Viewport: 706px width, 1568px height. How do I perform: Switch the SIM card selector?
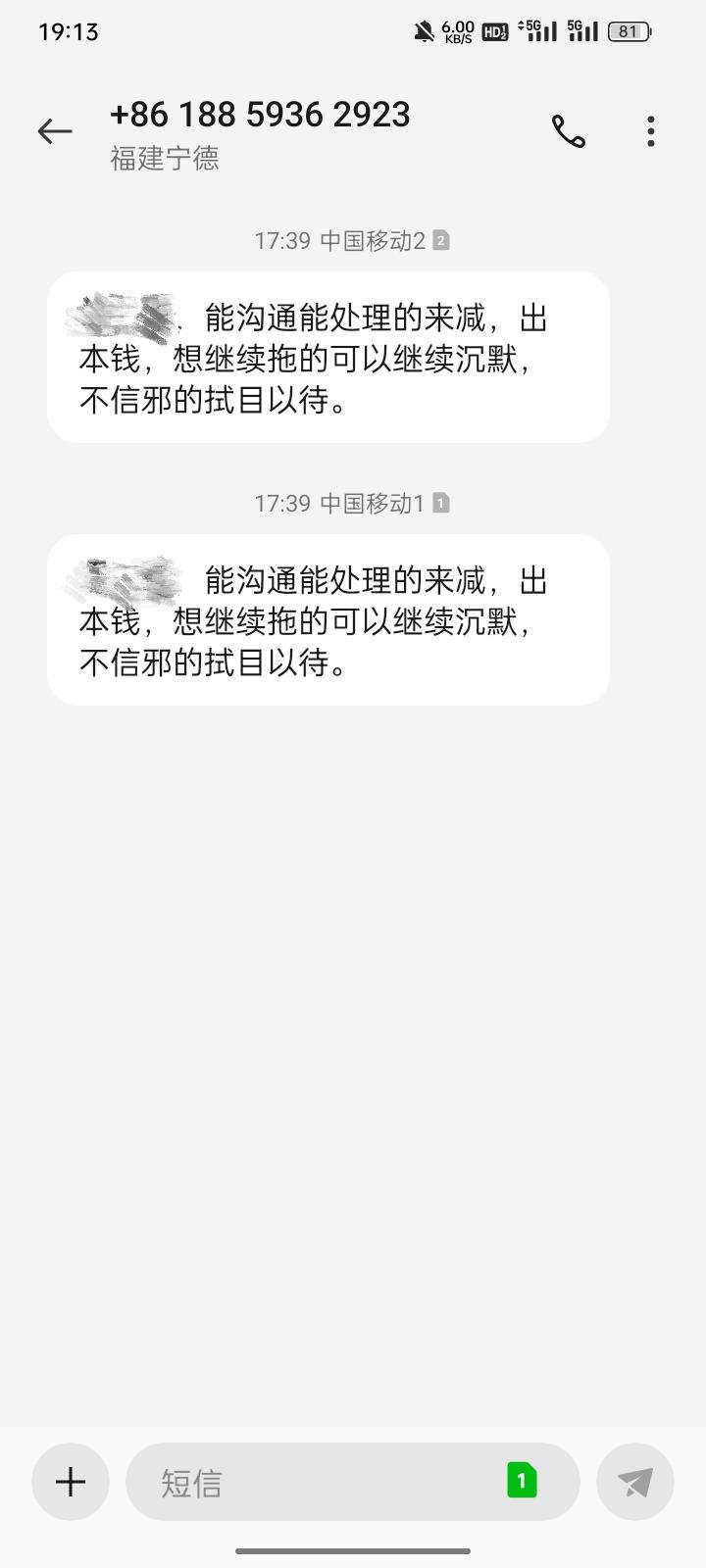click(522, 1481)
